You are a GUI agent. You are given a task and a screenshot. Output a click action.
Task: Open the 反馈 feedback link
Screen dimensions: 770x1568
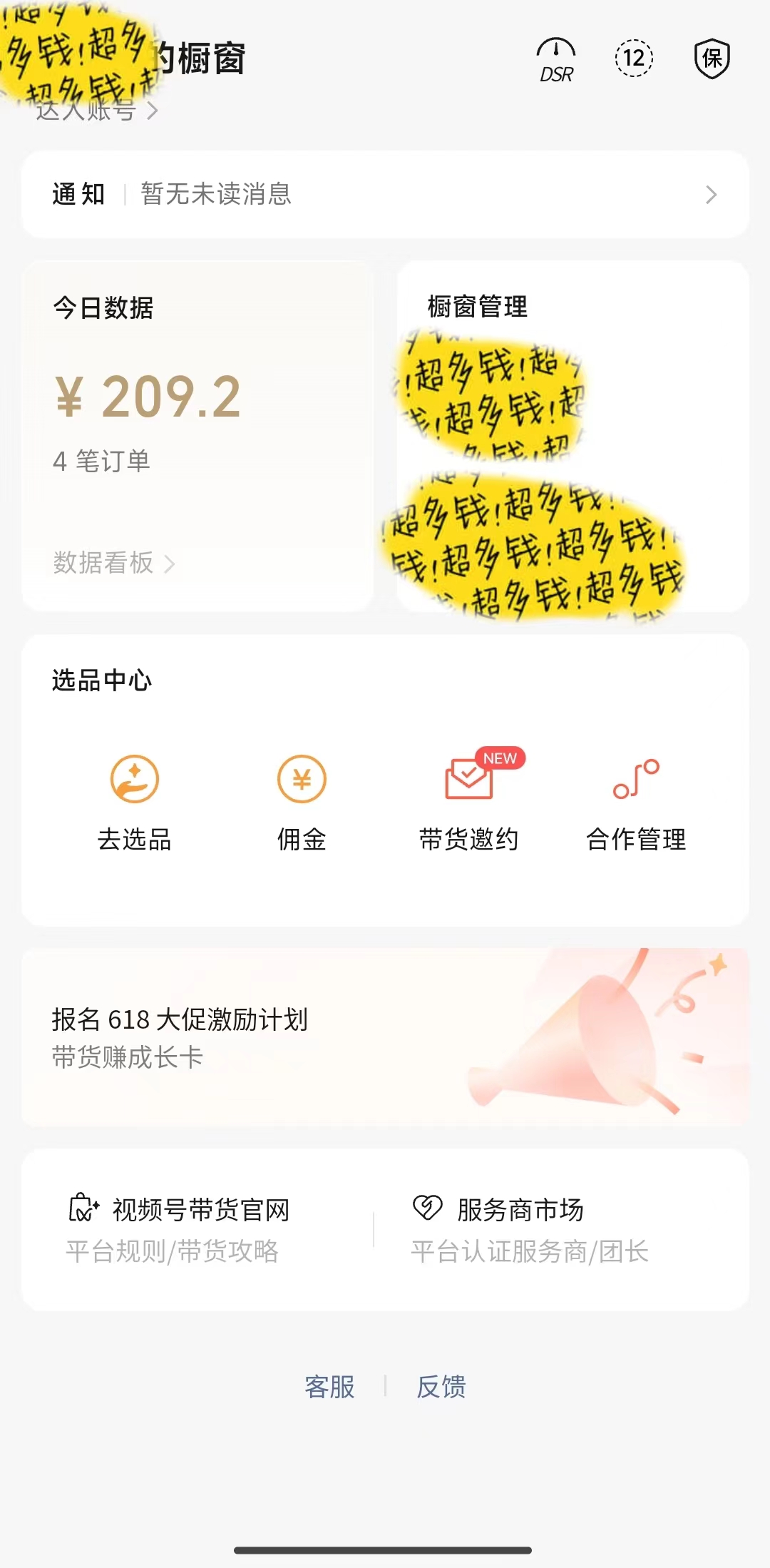(441, 1387)
